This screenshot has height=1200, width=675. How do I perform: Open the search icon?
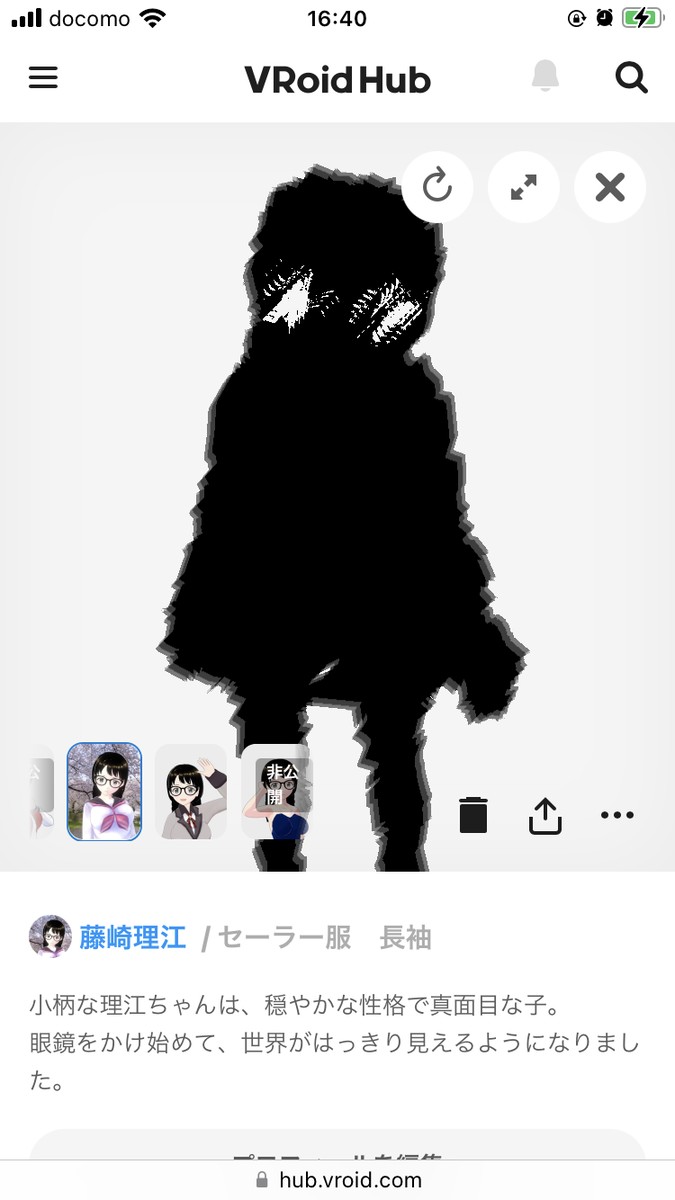631,77
